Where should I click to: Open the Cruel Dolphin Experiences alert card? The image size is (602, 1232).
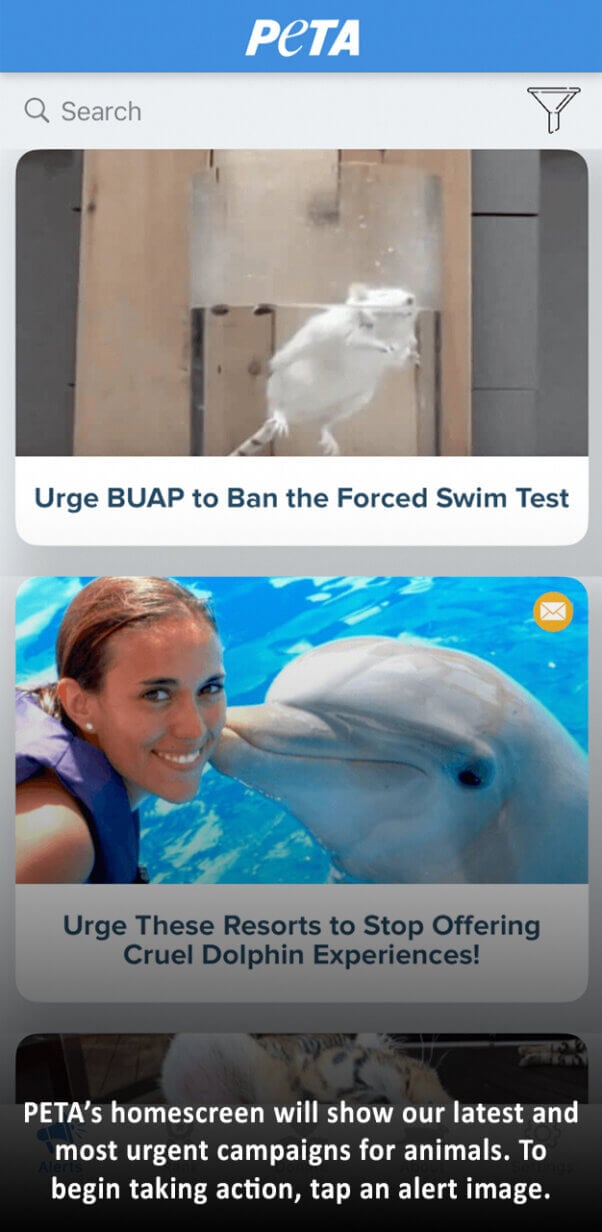pyautogui.click(x=301, y=788)
